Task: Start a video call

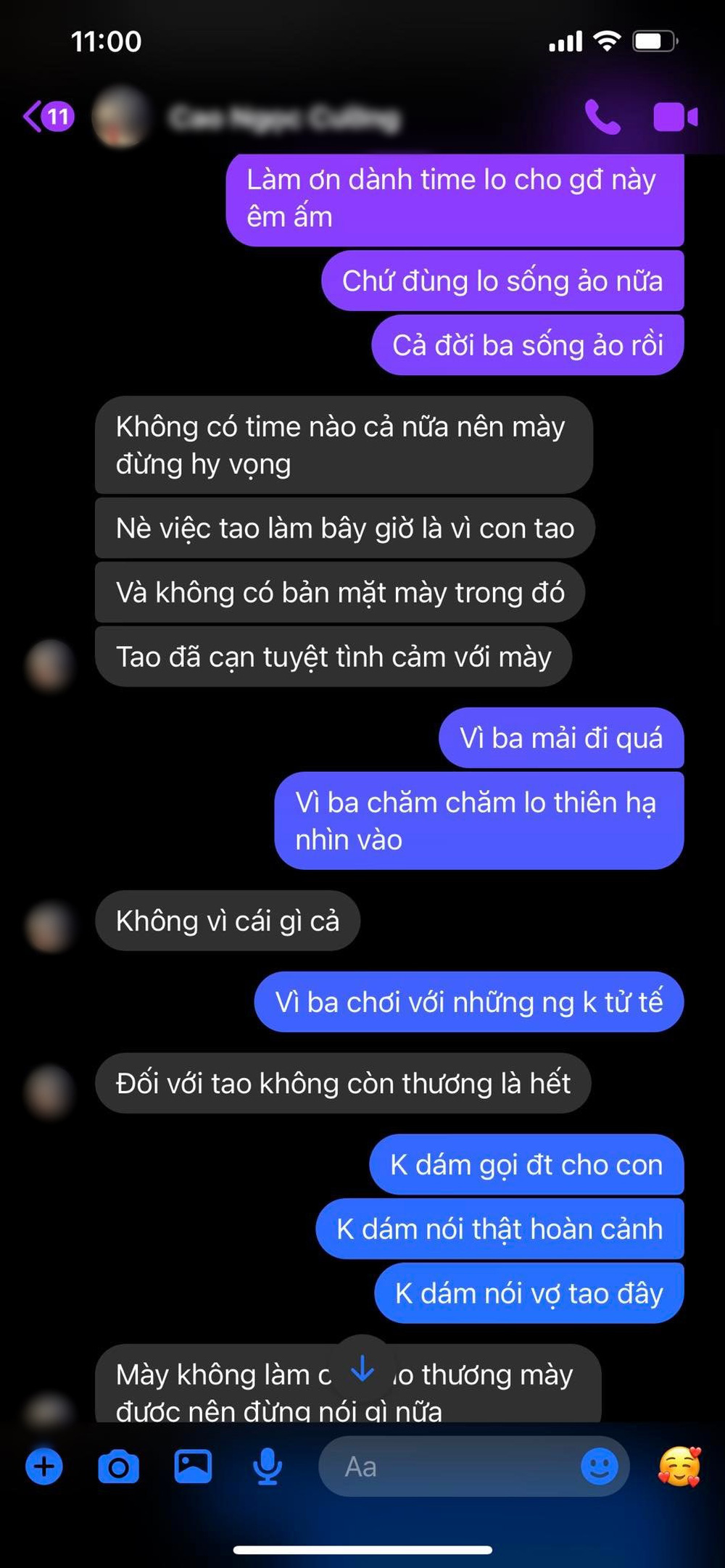Action: tap(675, 117)
